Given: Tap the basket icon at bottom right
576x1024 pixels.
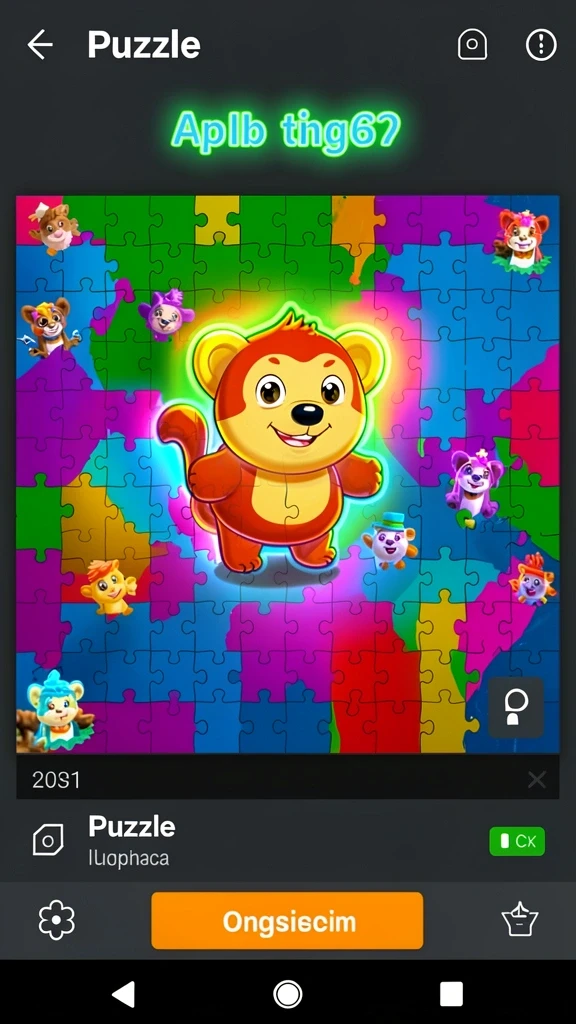Looking at the screenshot, I should [x=520, y=920].
